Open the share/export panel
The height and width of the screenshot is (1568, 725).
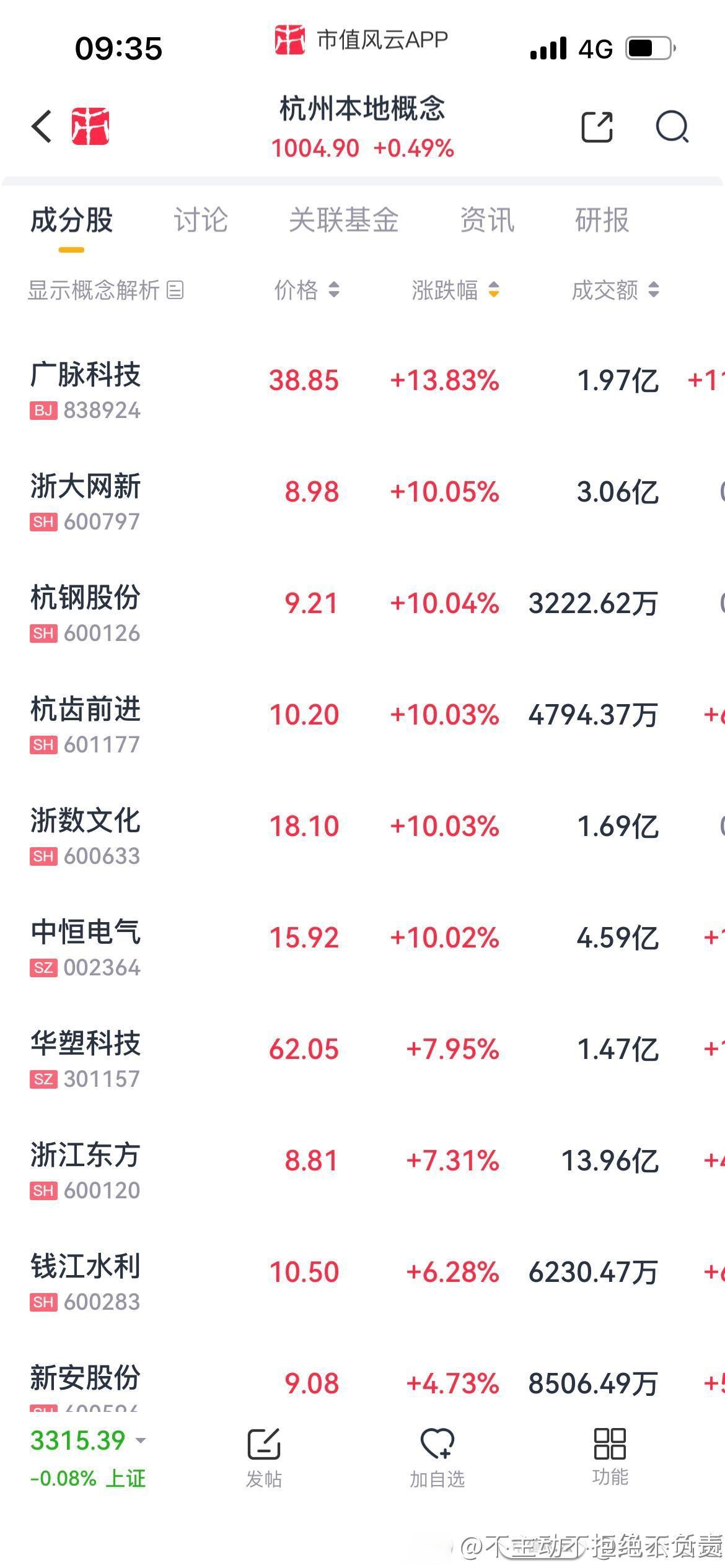597,127
